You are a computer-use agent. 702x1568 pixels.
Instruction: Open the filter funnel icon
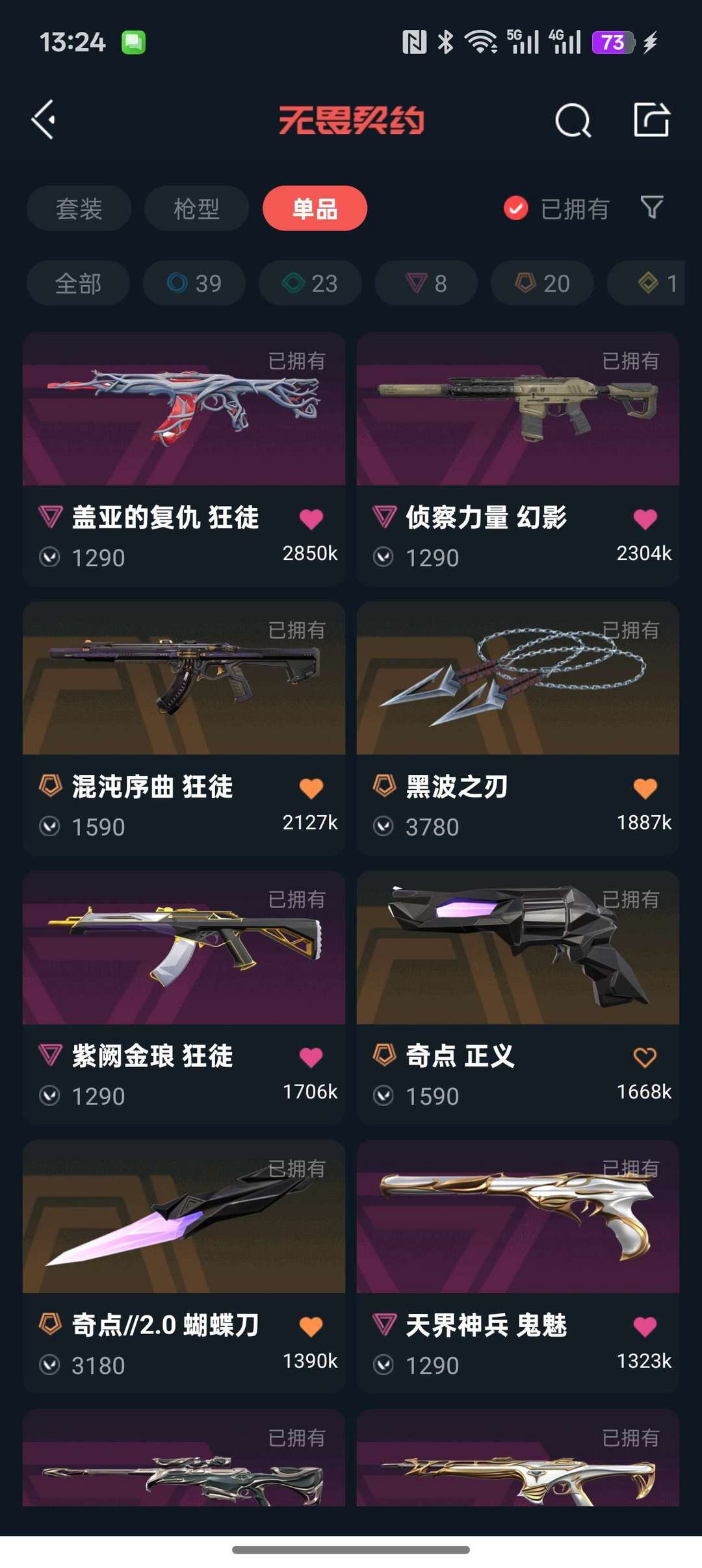click(x=651, y=208)
